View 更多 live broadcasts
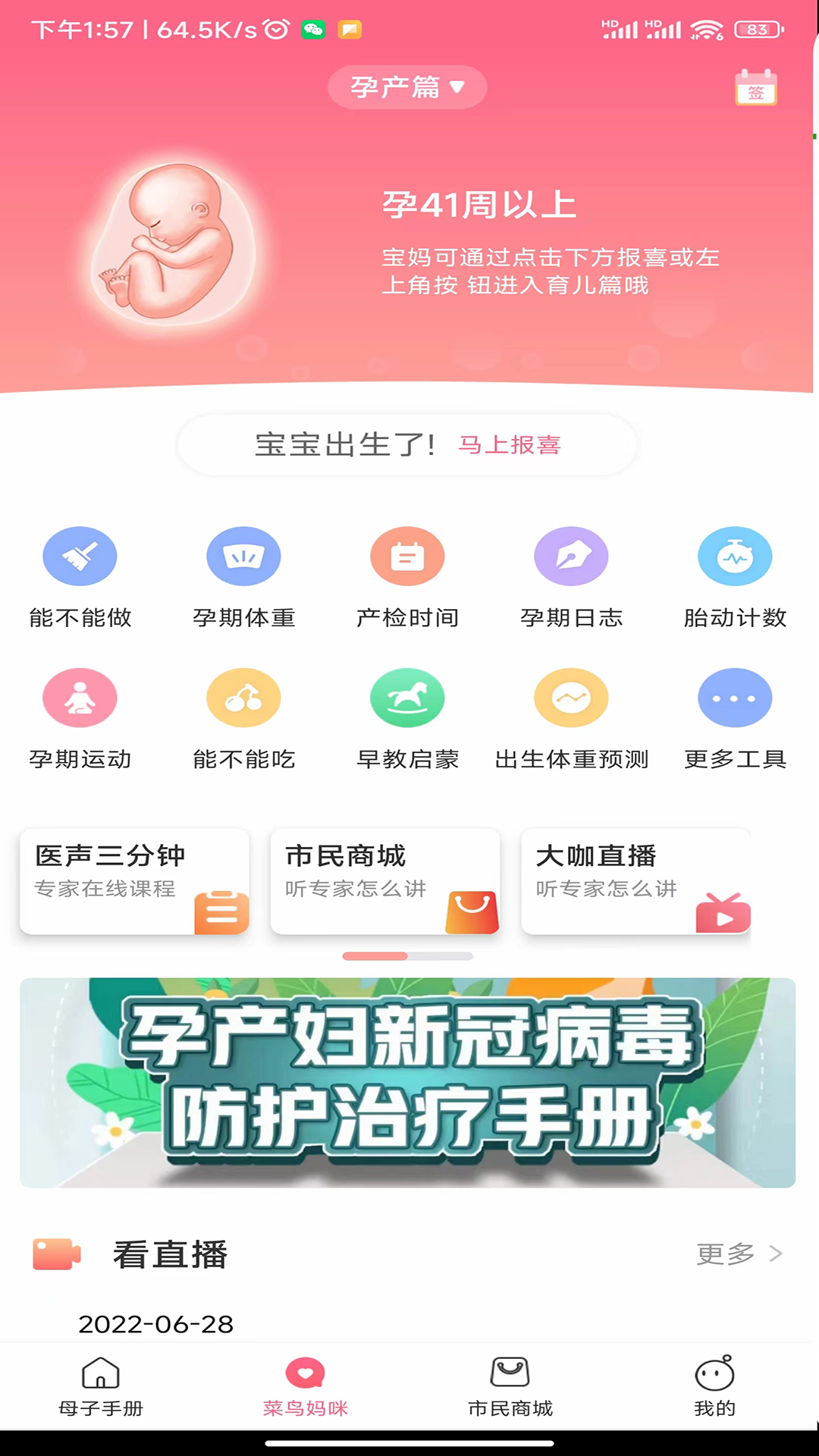Screen dimensions: 819x1456 (x=739, y=1254)
